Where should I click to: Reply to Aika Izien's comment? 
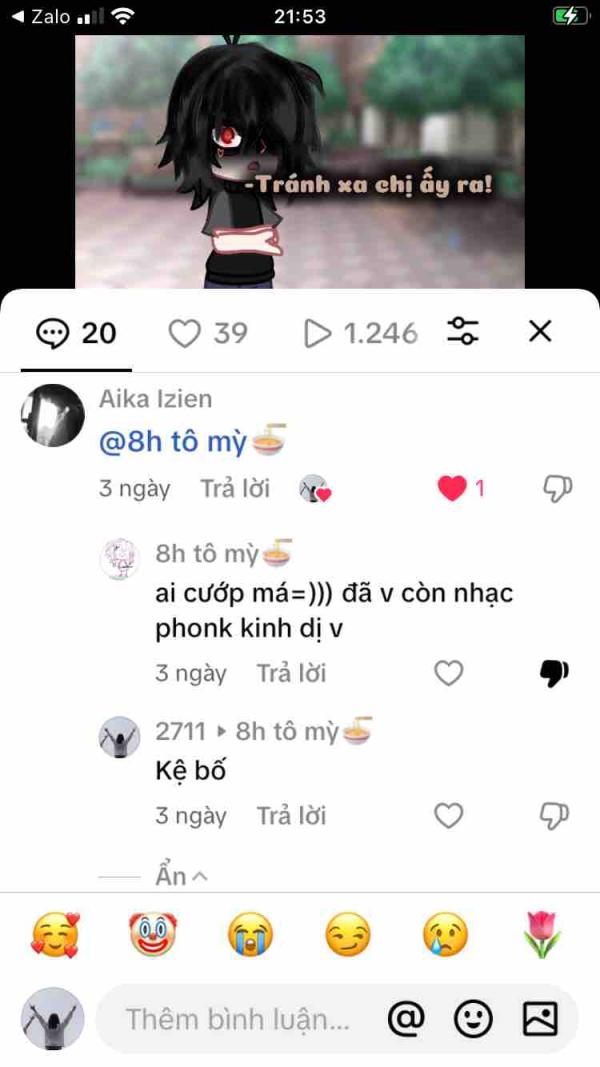(235, 489)
